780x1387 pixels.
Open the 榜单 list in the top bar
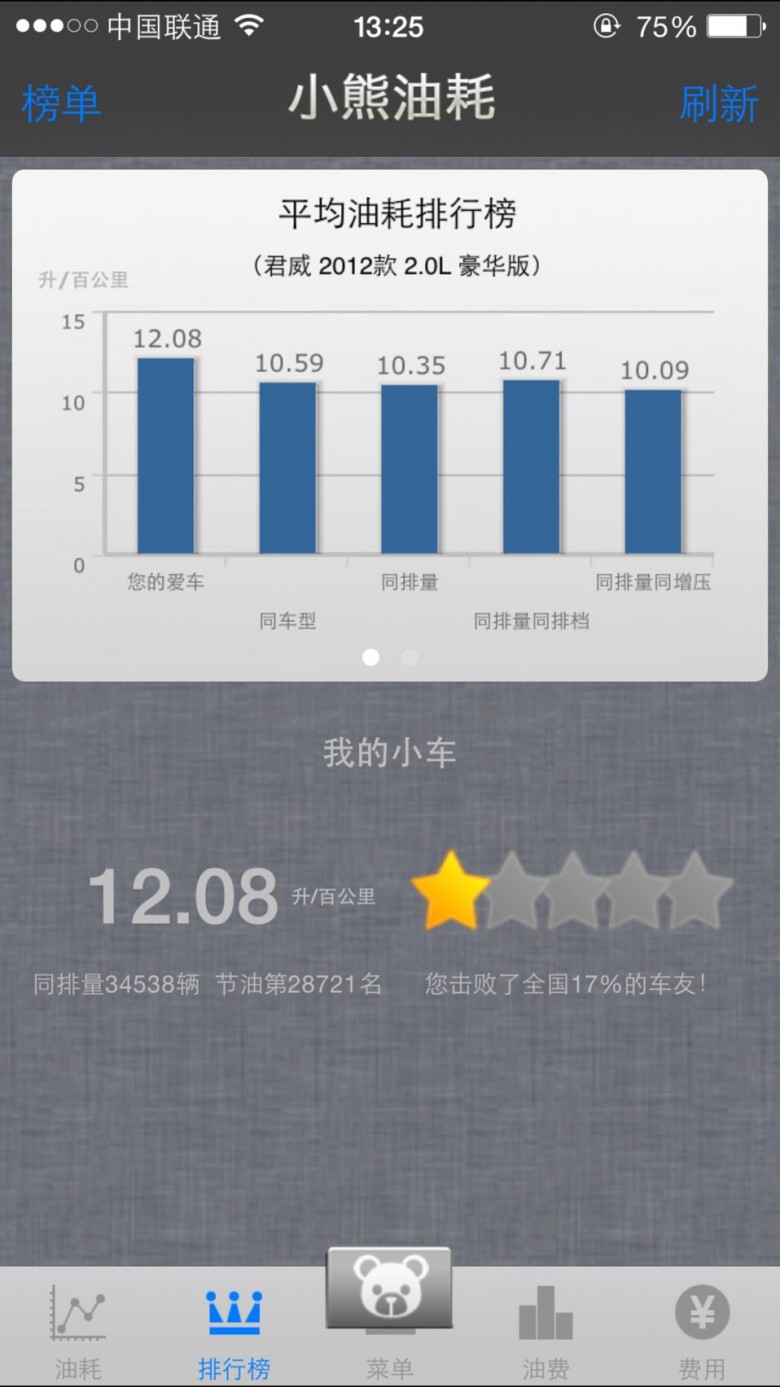[61, 103]
